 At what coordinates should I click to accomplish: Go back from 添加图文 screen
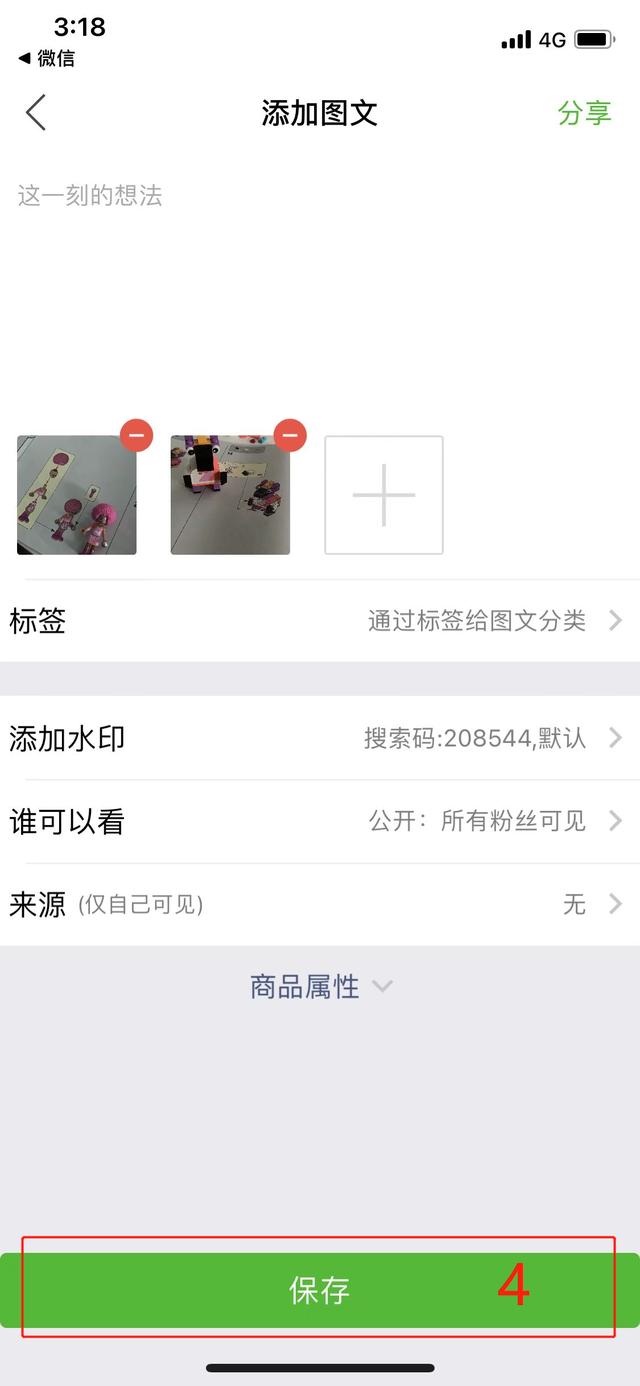tap(36, 113)
